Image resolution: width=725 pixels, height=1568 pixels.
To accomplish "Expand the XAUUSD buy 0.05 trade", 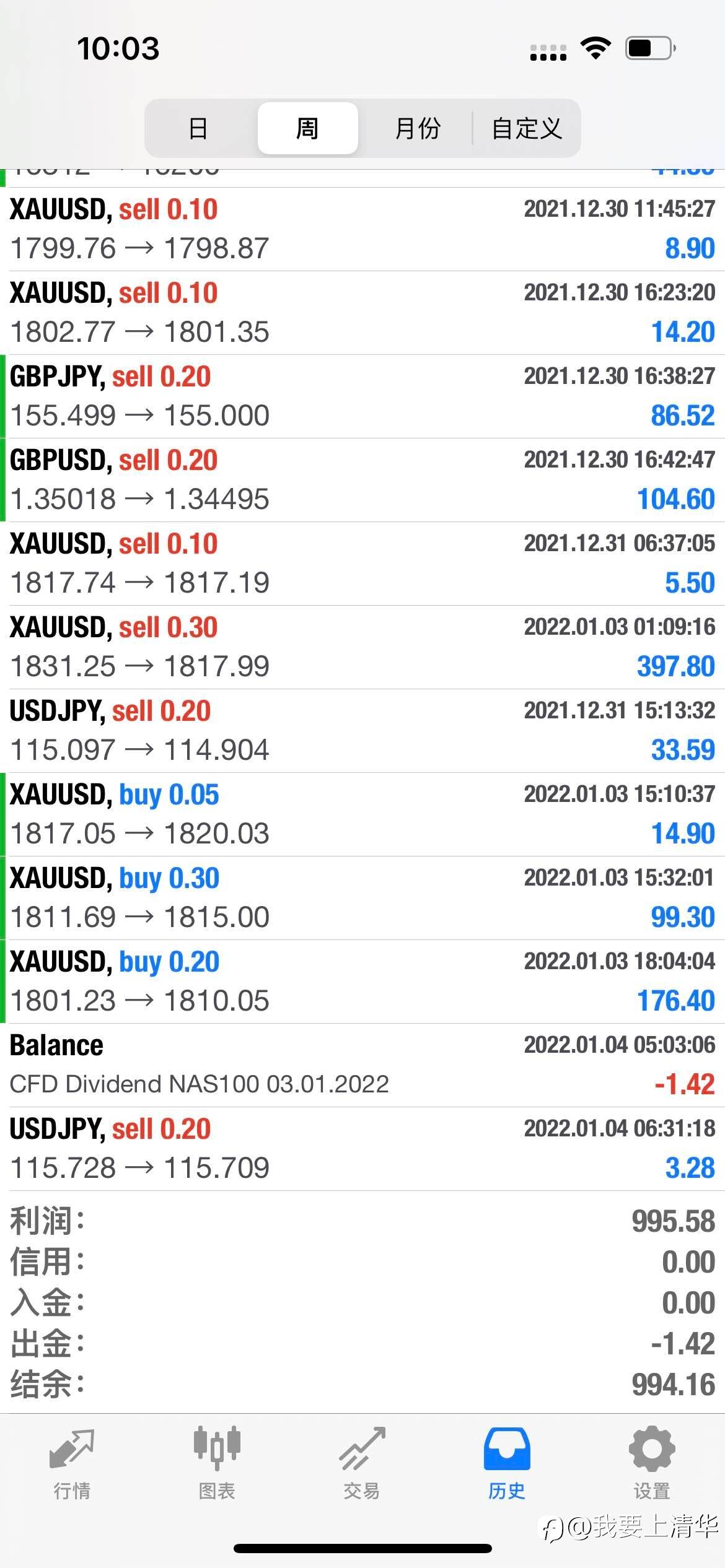I will (x=362, y=814).
